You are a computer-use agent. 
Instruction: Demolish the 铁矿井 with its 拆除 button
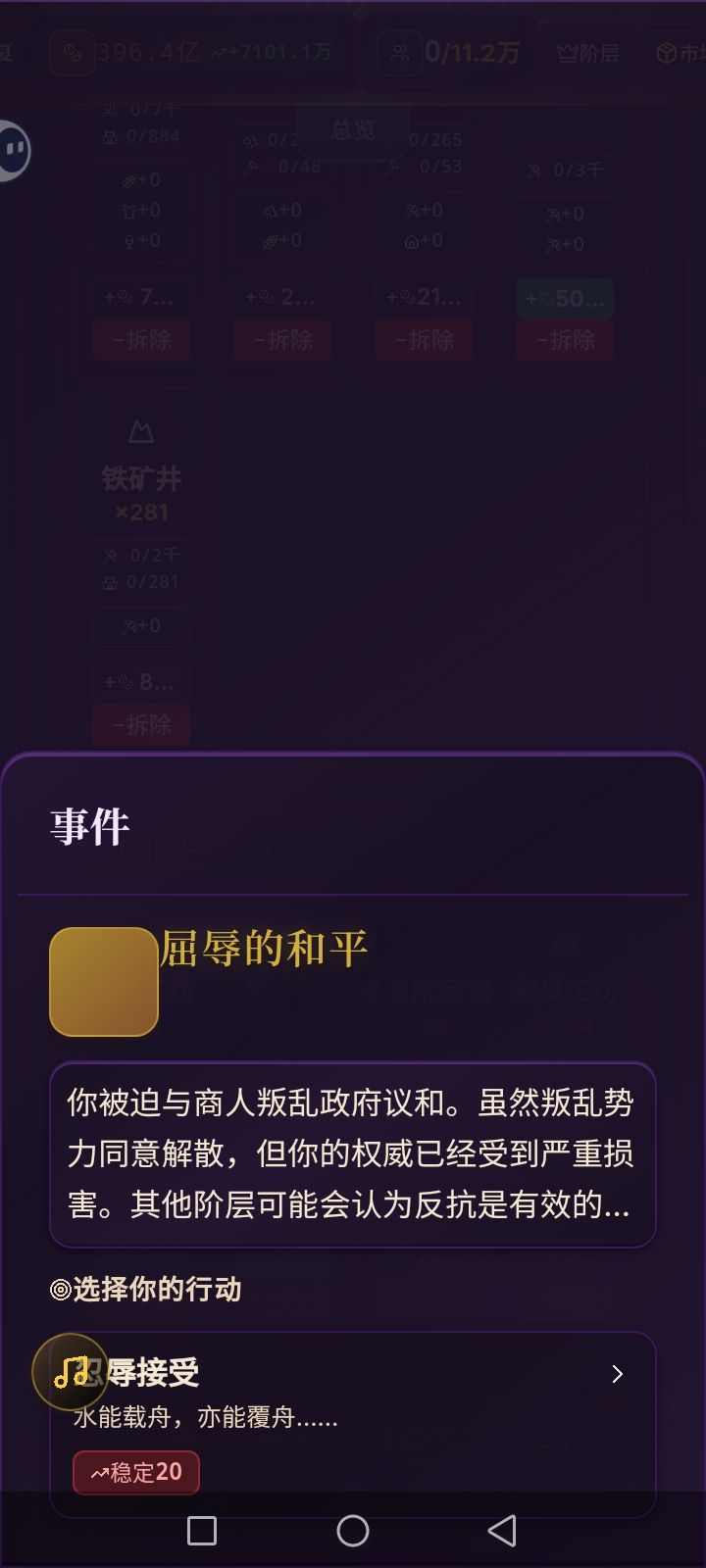pyautogui.click(x=140, y=725)
